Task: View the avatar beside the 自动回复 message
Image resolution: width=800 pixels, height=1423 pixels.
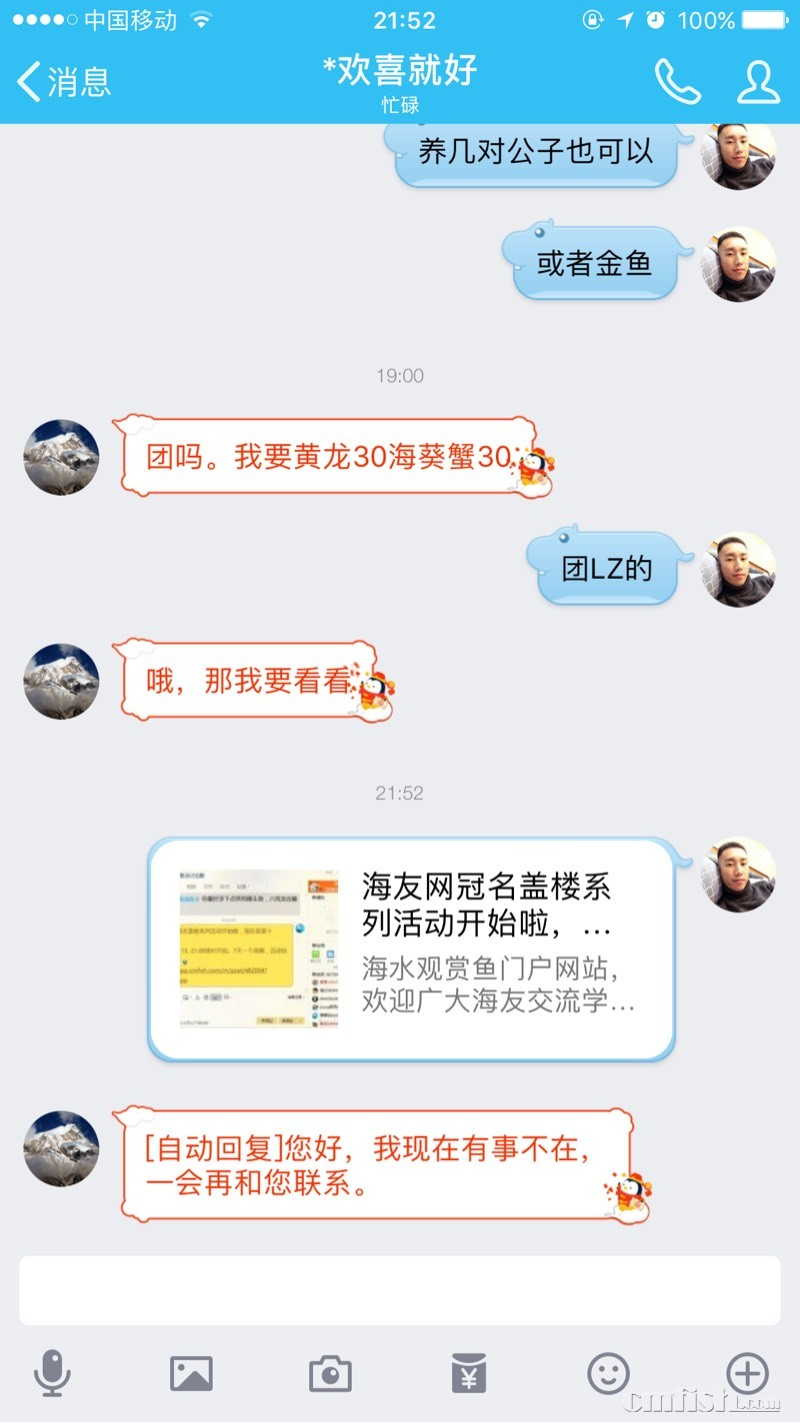Action: (x=61, y=1148)
